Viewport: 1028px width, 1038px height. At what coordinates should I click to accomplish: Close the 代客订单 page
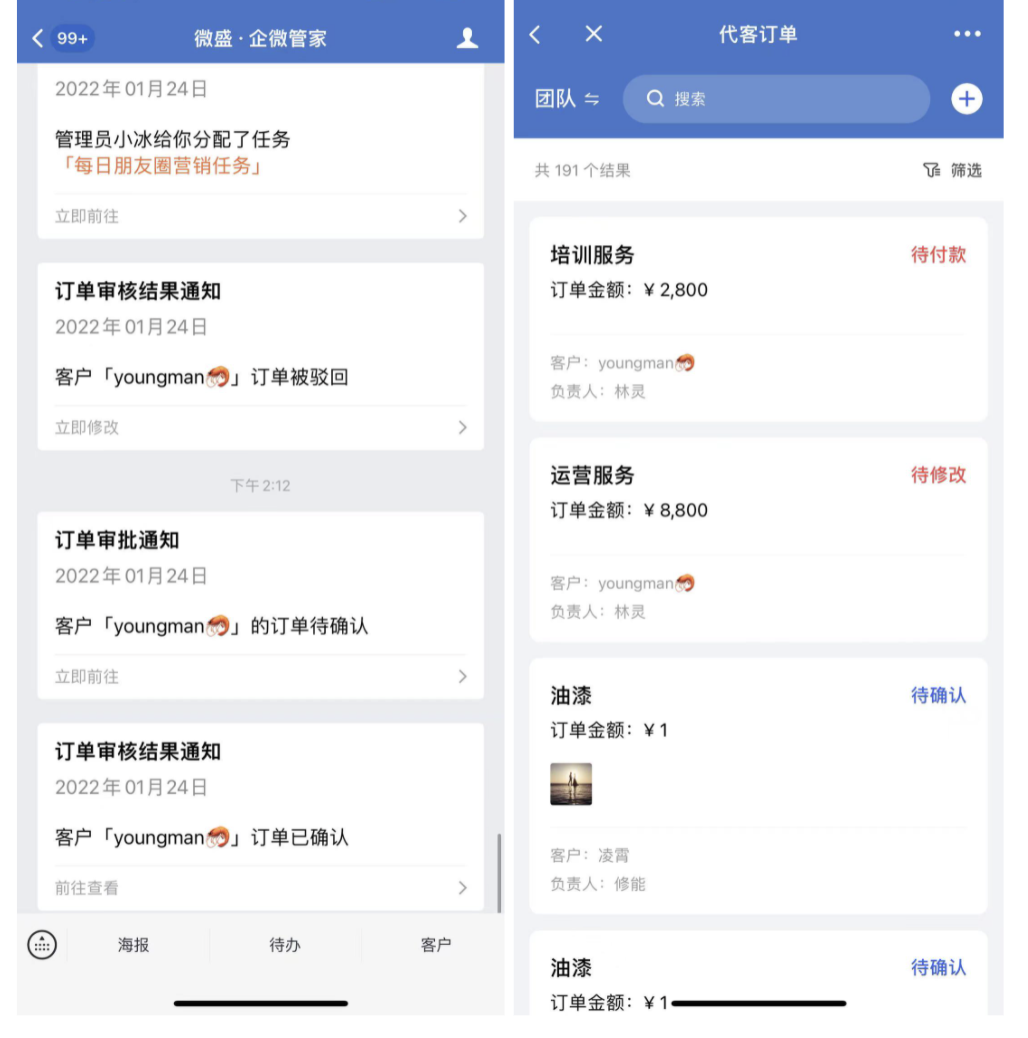point(593,35)
